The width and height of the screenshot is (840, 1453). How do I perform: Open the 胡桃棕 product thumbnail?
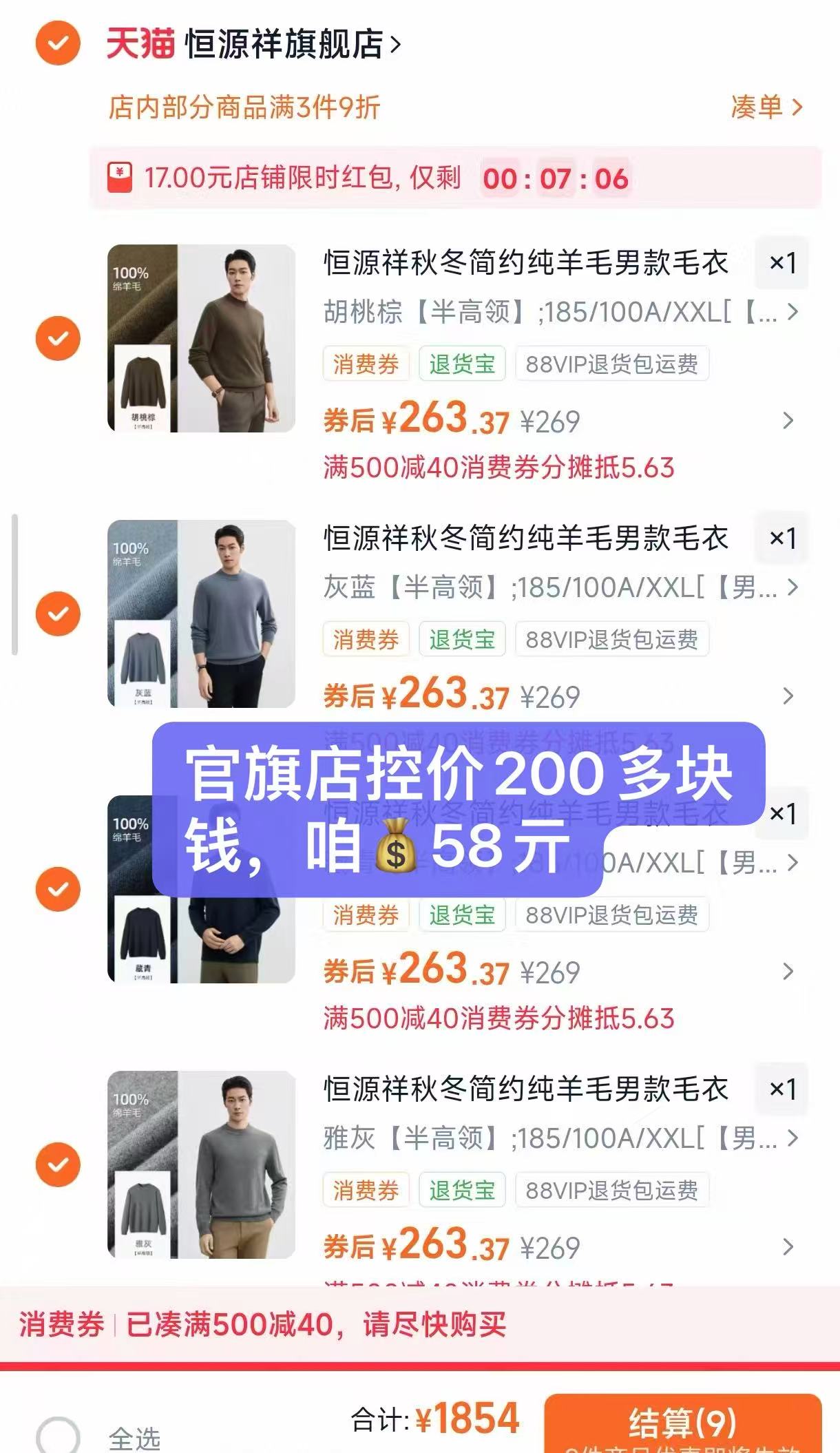pyautogui.click(x=201, y=339)
